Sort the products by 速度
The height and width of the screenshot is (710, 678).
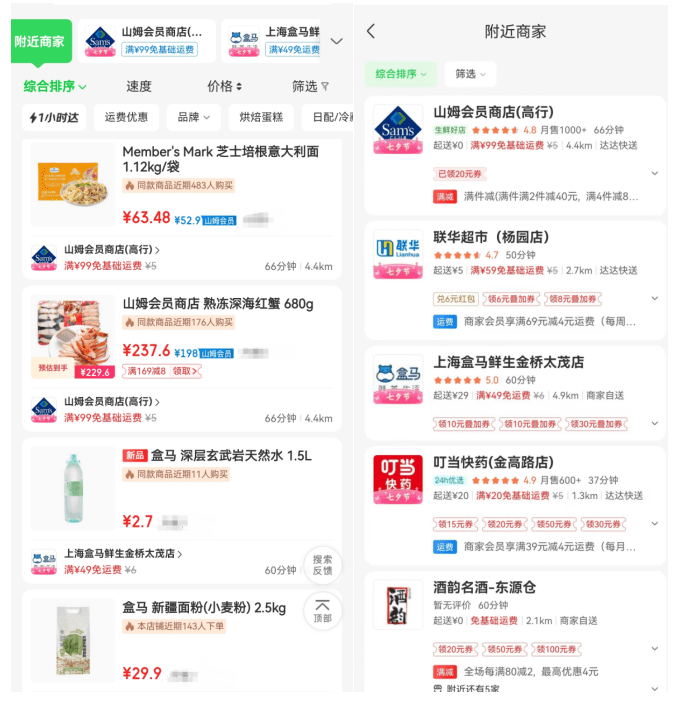pos(139,87)
